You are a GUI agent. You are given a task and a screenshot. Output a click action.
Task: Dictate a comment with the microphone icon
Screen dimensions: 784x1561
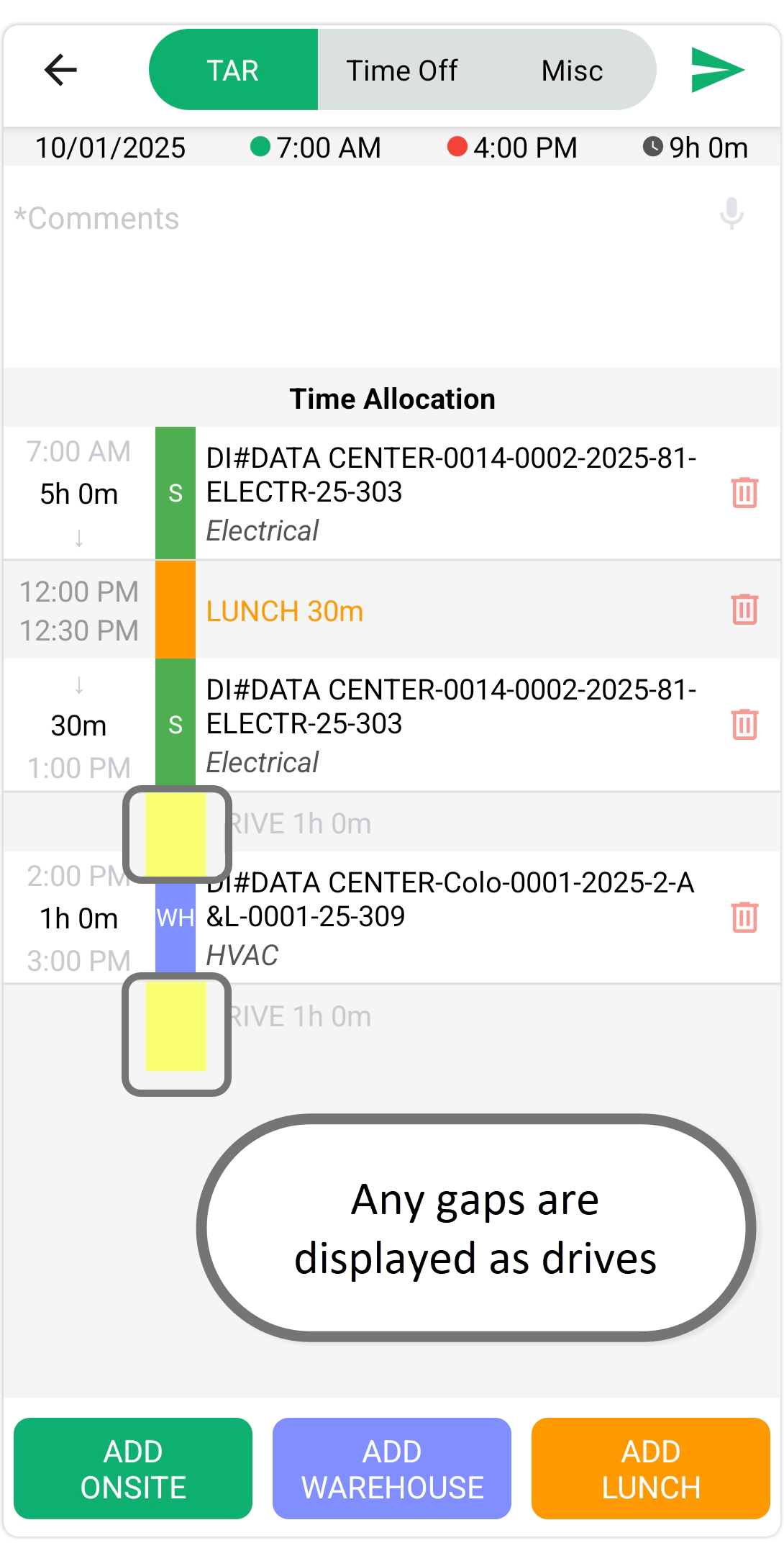[x=731, y=214]
